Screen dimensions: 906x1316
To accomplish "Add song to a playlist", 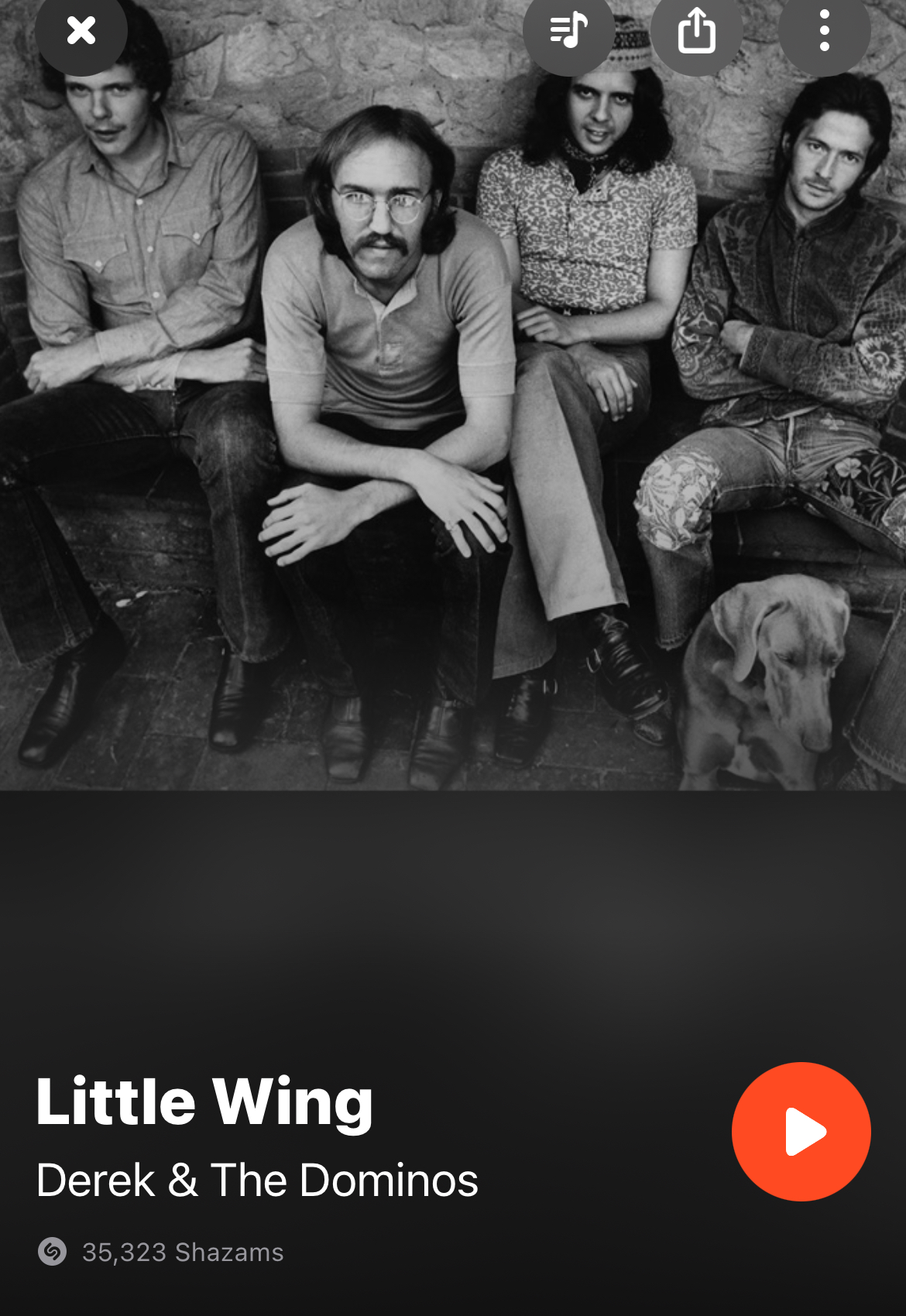I will (568, 31).
